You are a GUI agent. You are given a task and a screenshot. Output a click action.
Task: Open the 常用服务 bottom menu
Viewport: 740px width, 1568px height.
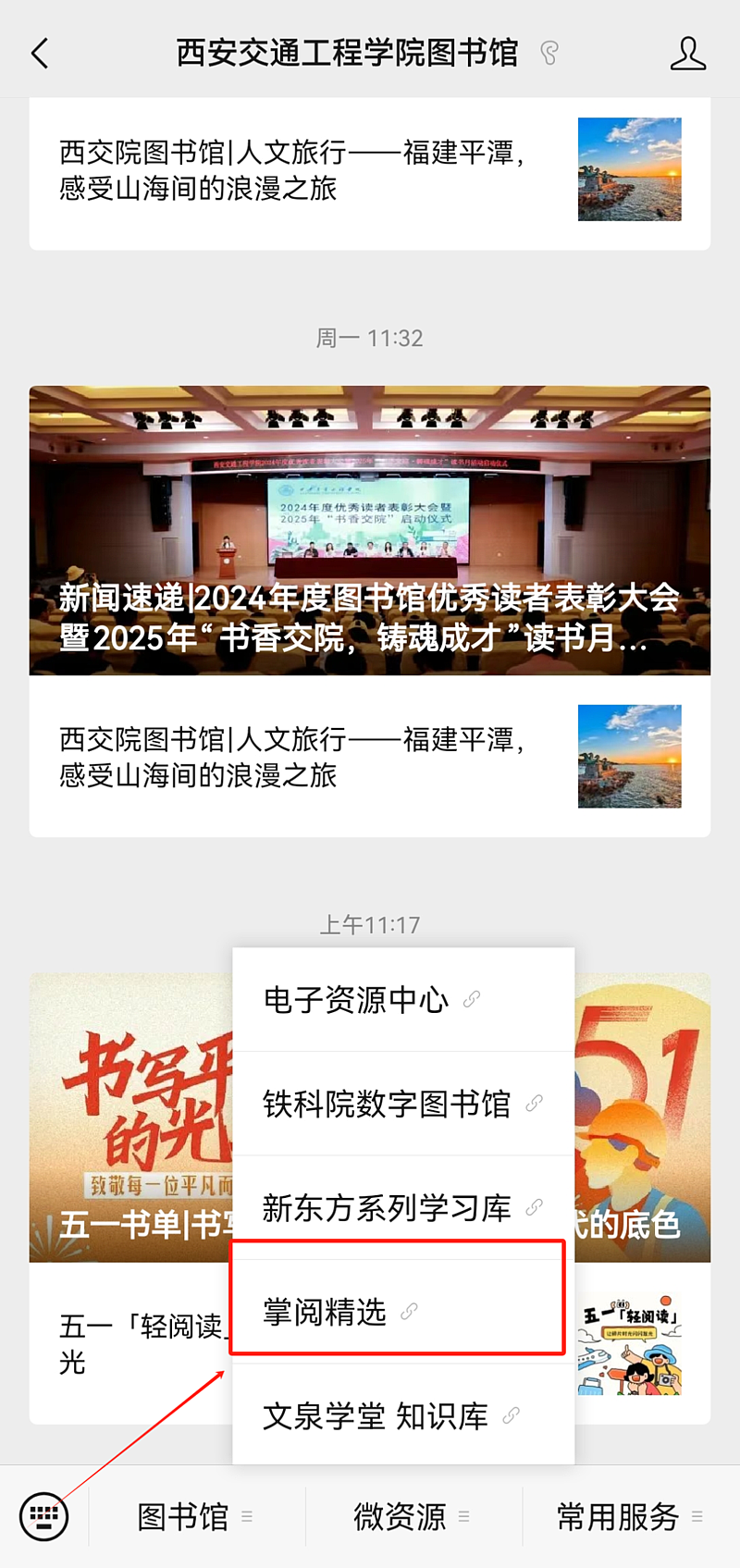click(629, 1516)
